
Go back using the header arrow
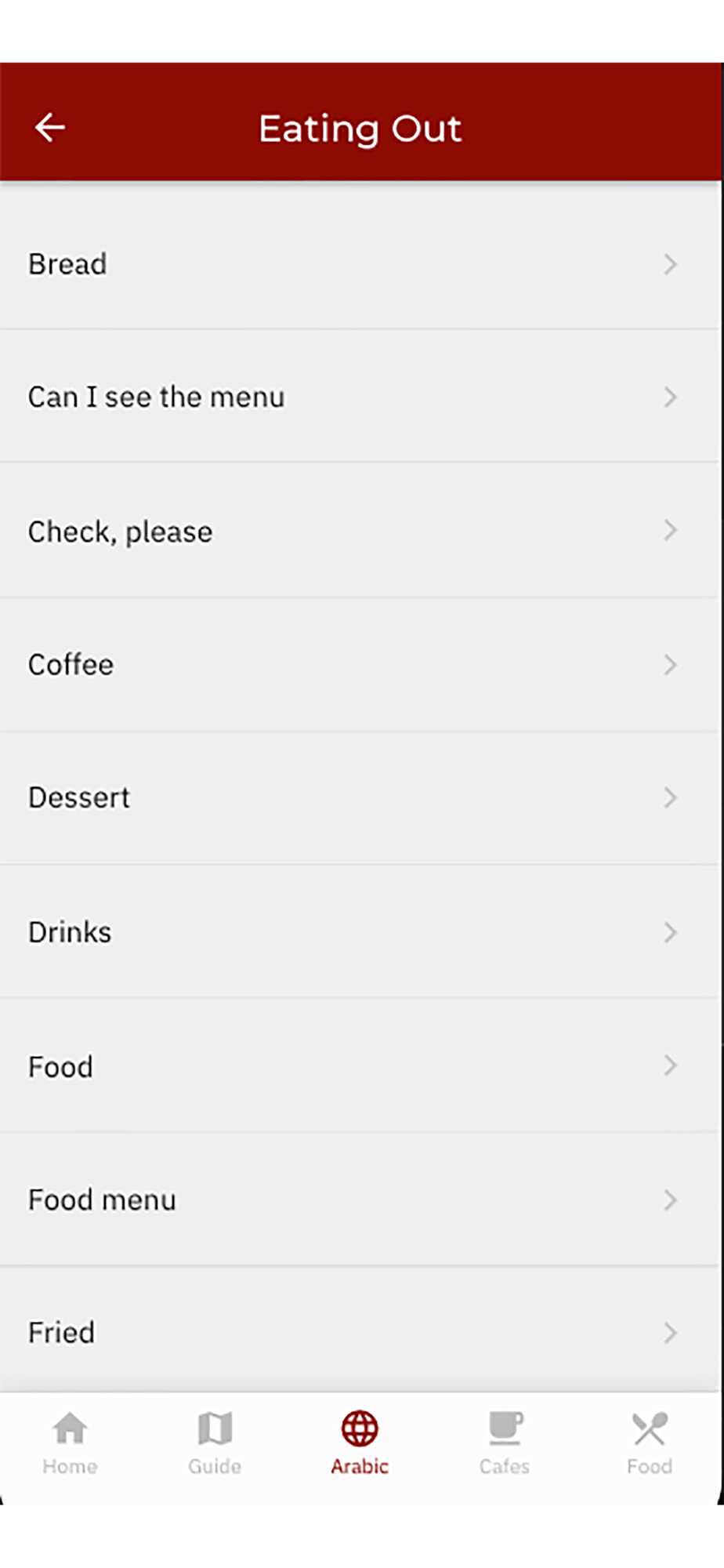49,127
